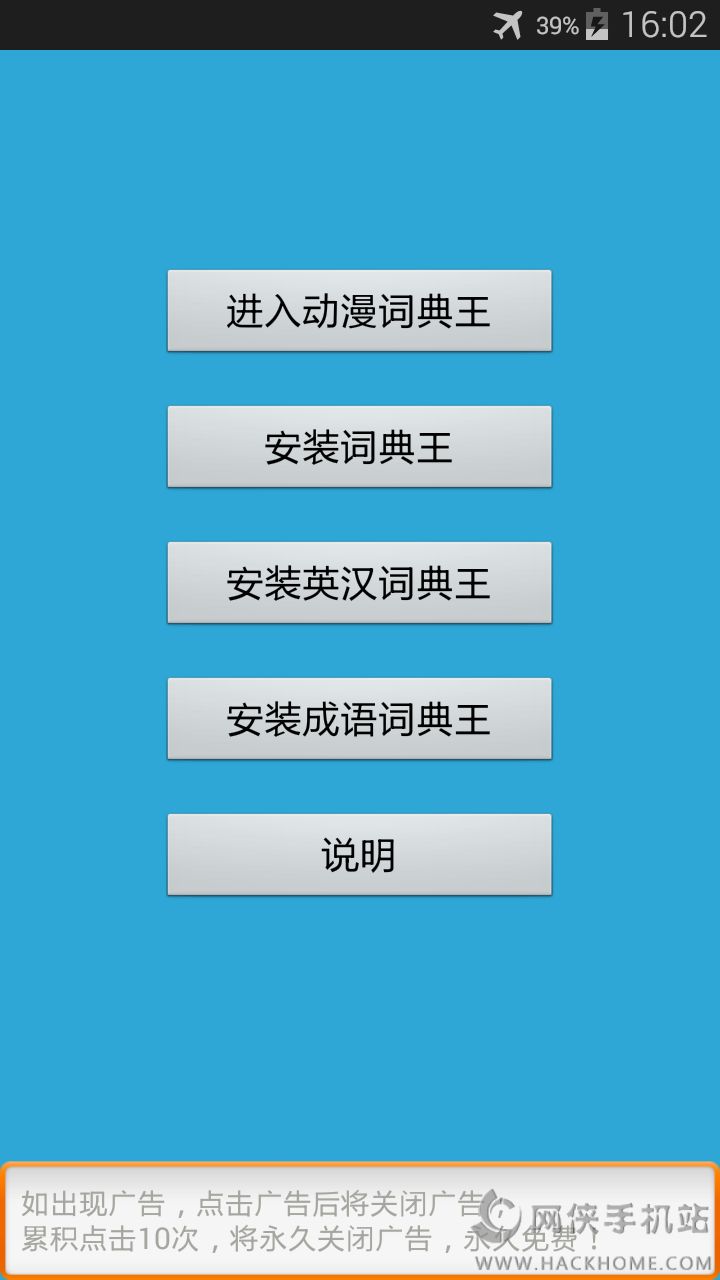Install via the 安装英汉词典王 button
Screen dimensions: 720x1280
(359, 583)
